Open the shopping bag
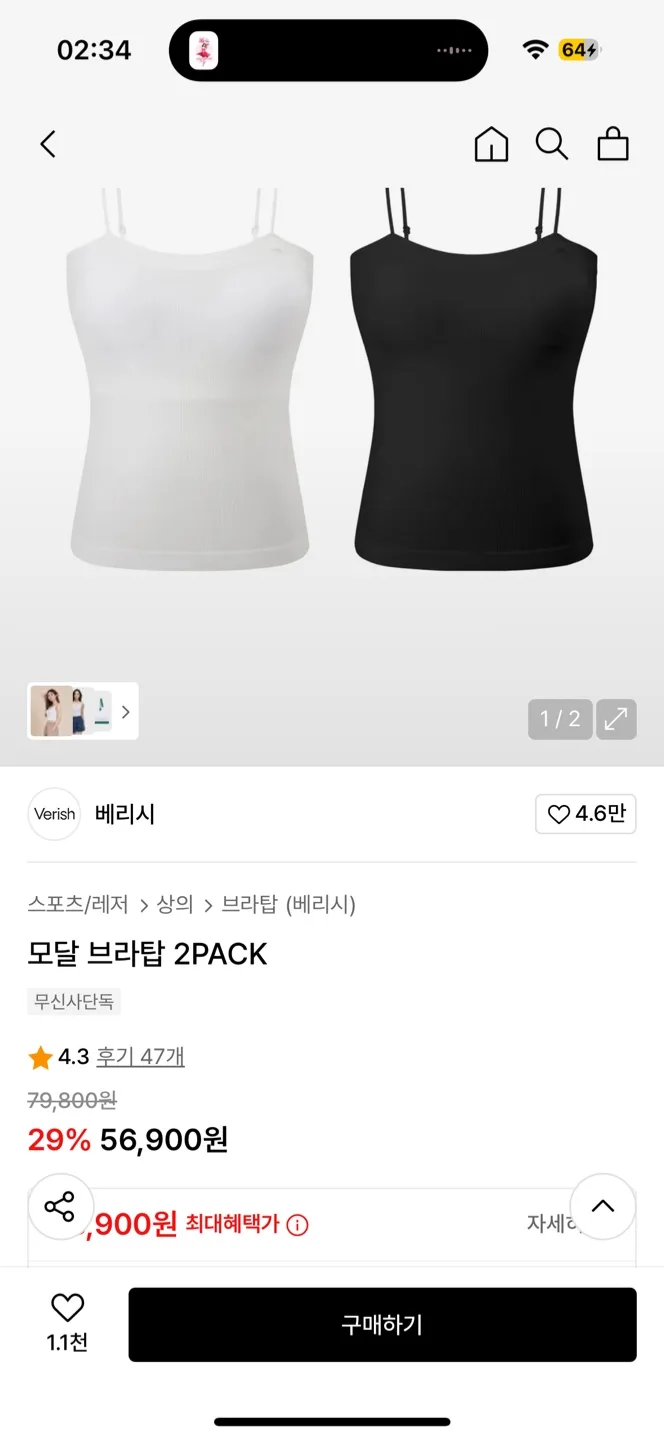The height and width of the screenshot is (1440, 664). (x=612, y=144)
